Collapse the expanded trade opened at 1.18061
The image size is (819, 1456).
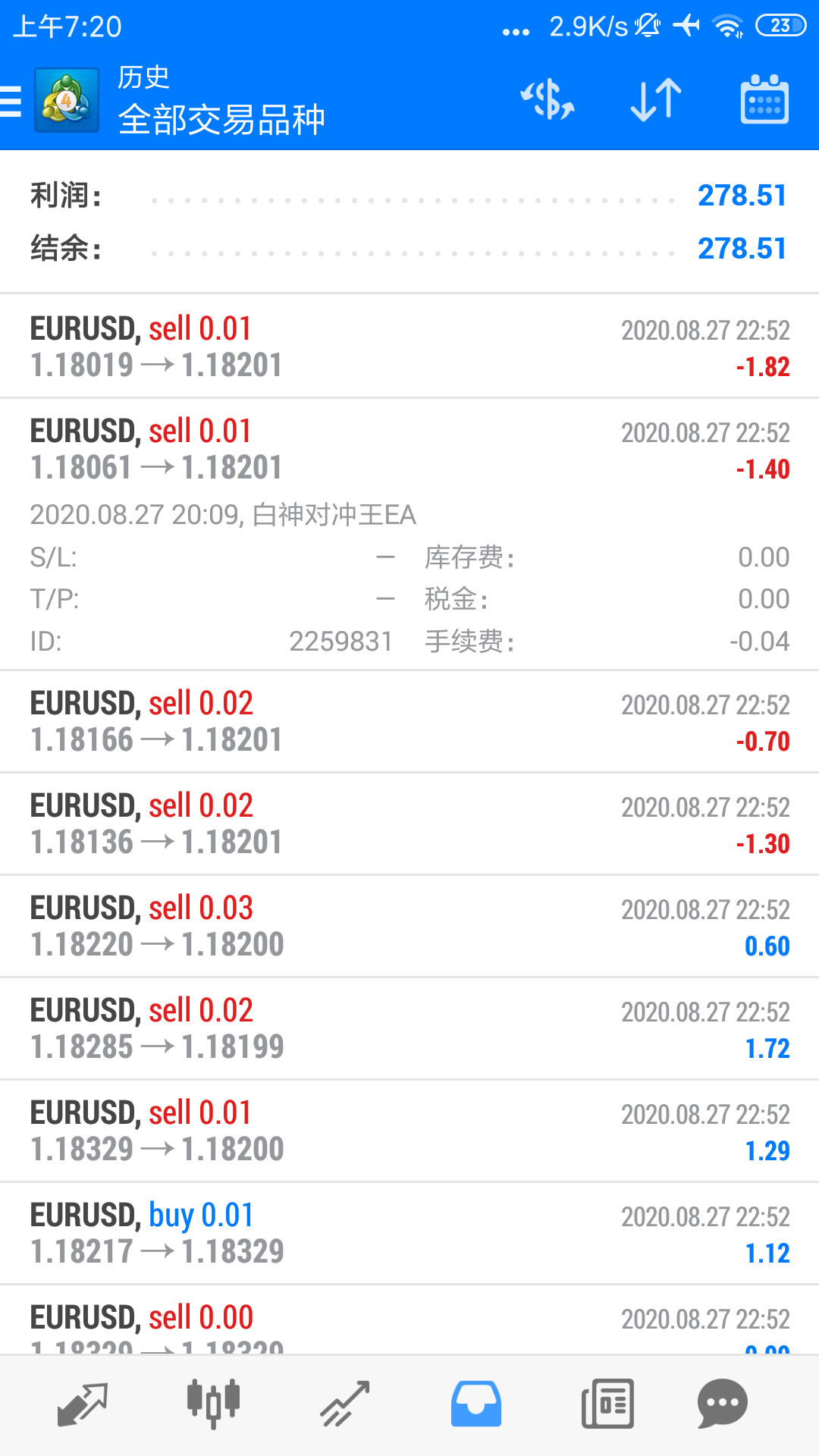coord(409,534)
